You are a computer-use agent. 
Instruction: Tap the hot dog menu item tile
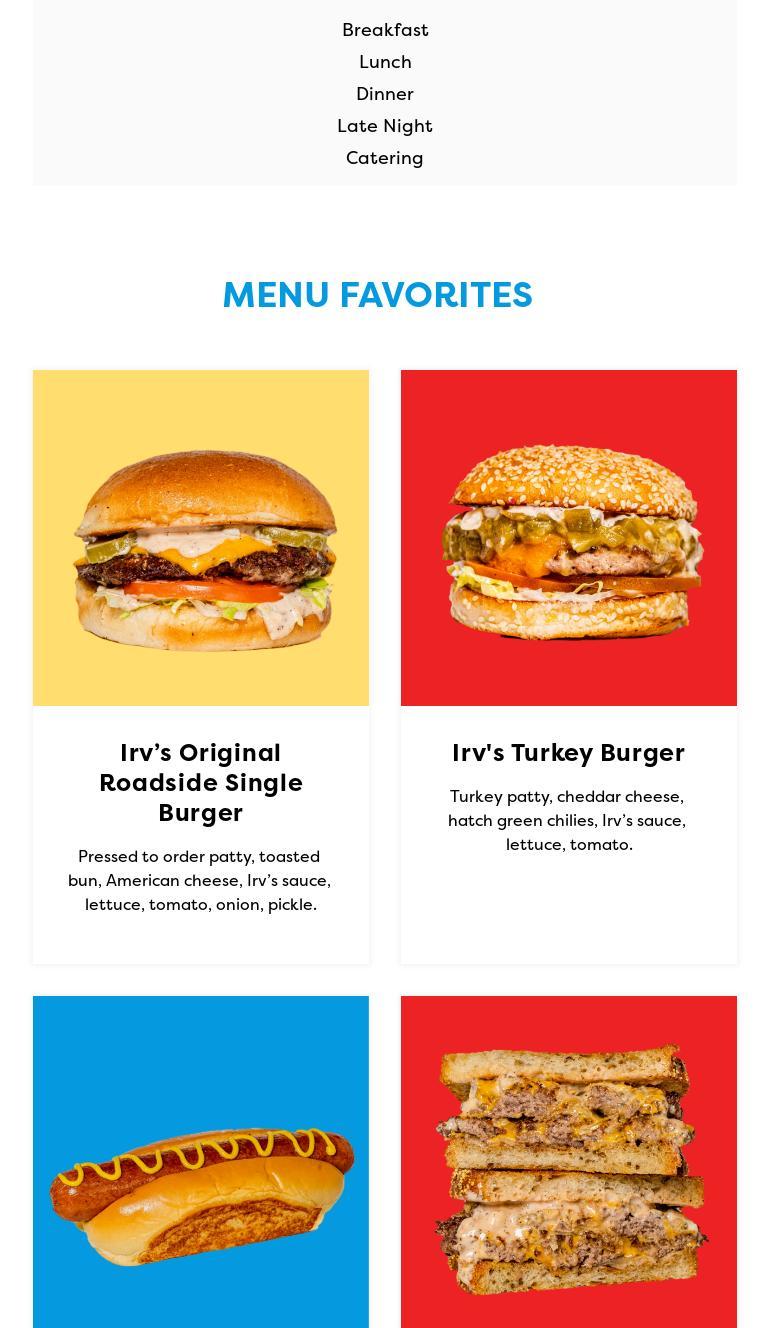pos(201,1162)
